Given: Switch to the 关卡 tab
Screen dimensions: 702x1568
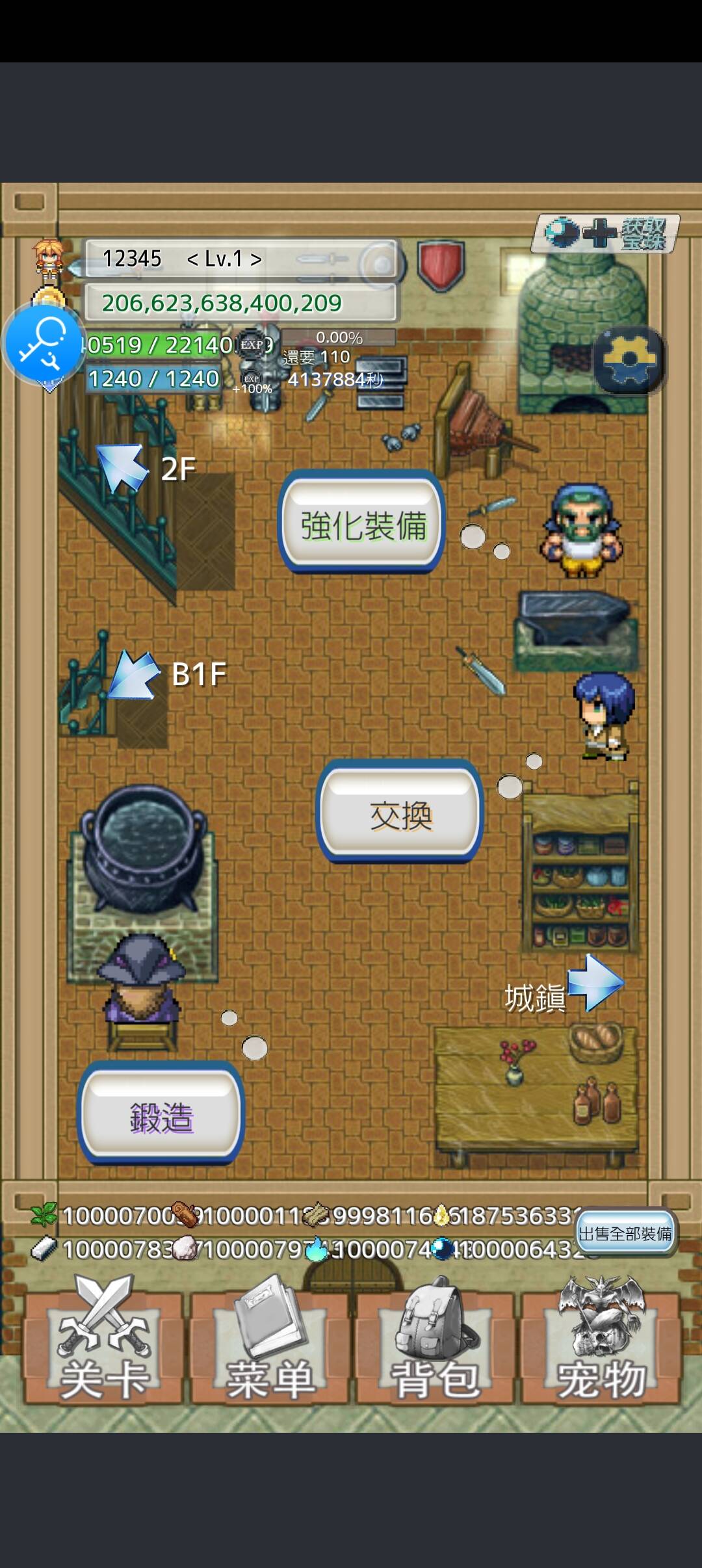Looking at the screenshot, I should 103,1346.
